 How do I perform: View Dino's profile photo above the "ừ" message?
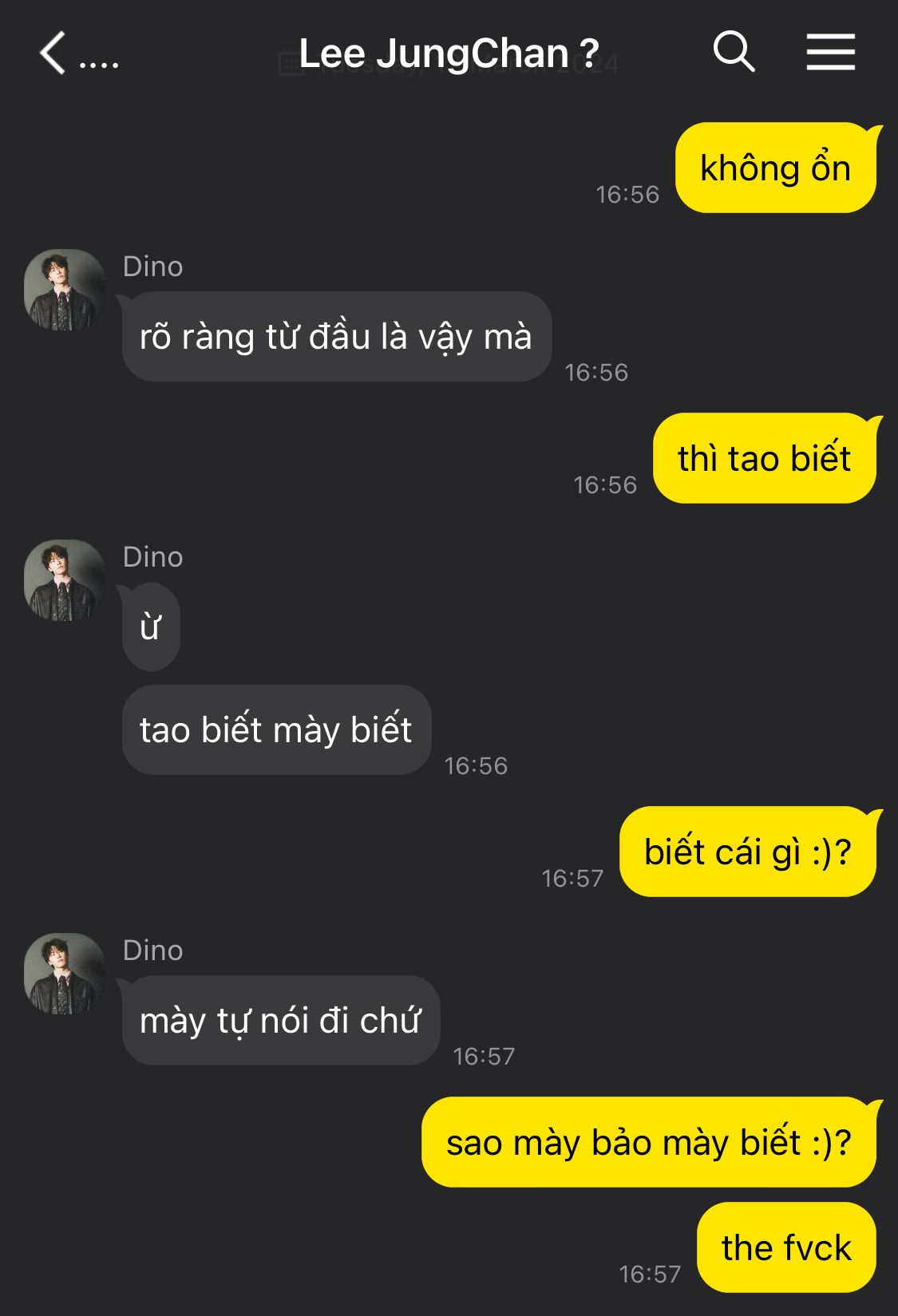click(x=65, y=580)
